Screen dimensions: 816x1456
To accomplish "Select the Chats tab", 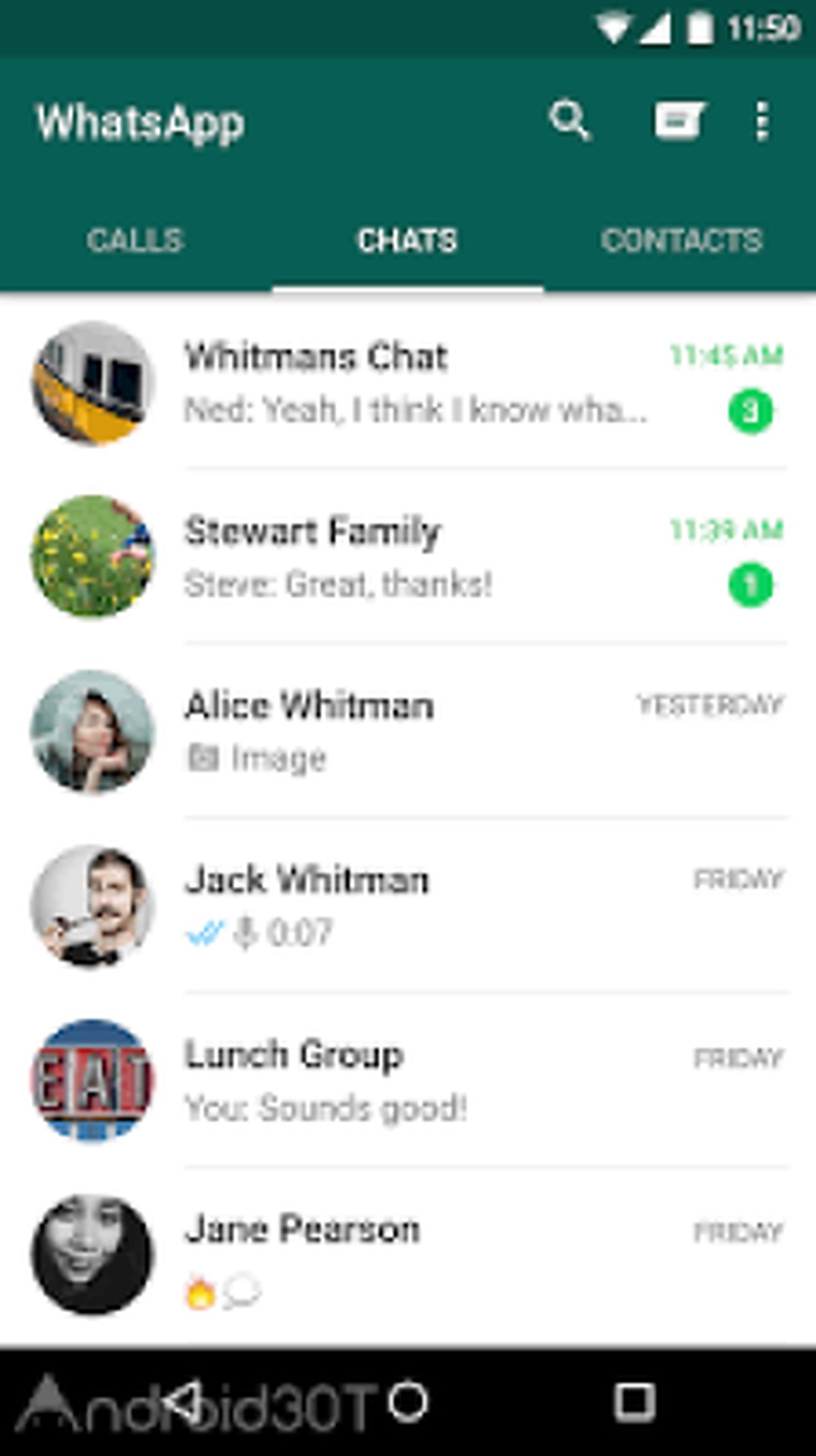I will 407,241.
